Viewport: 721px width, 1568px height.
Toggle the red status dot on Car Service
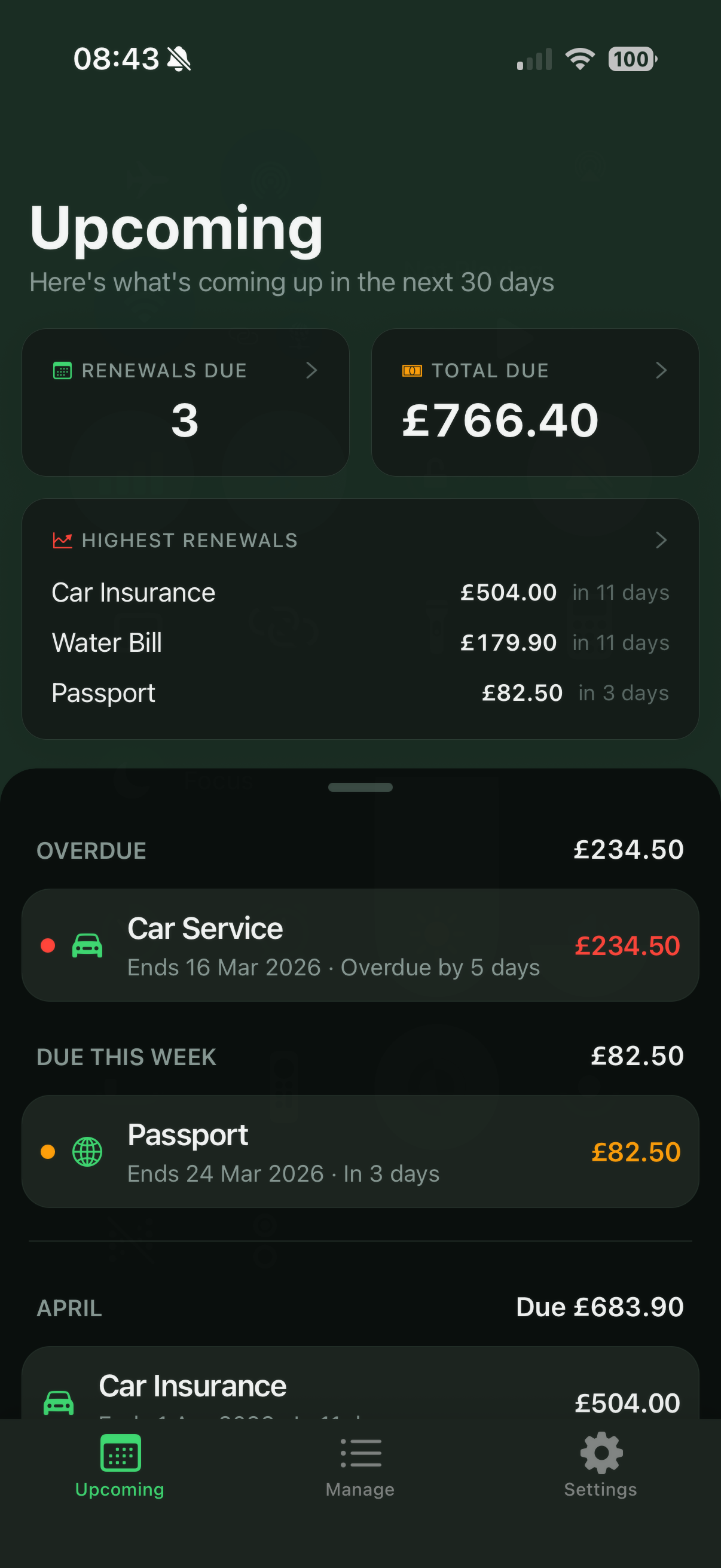coord(47,945)
